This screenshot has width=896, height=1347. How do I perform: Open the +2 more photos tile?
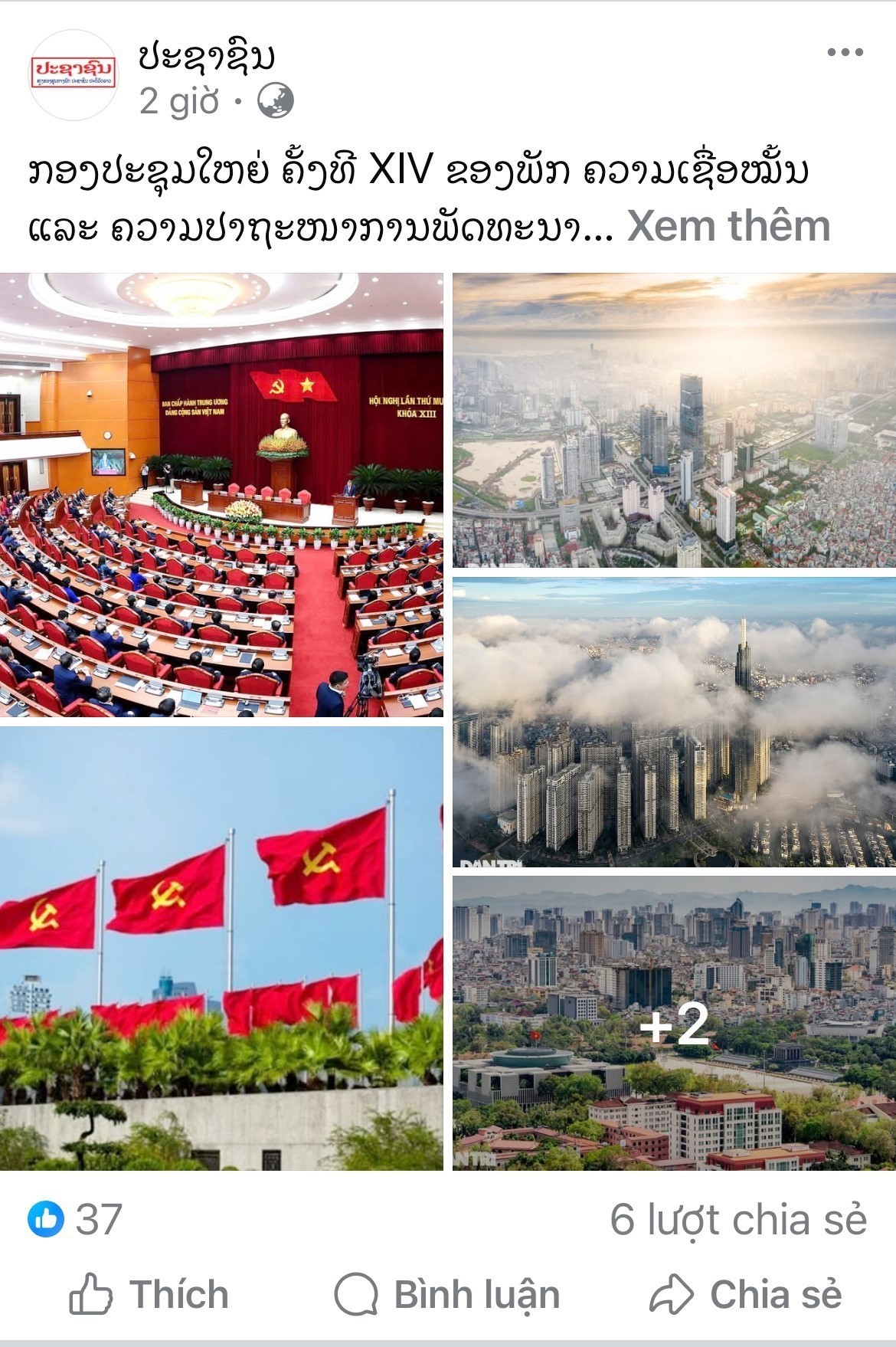pyautogui.click(x=674, y=1024)
